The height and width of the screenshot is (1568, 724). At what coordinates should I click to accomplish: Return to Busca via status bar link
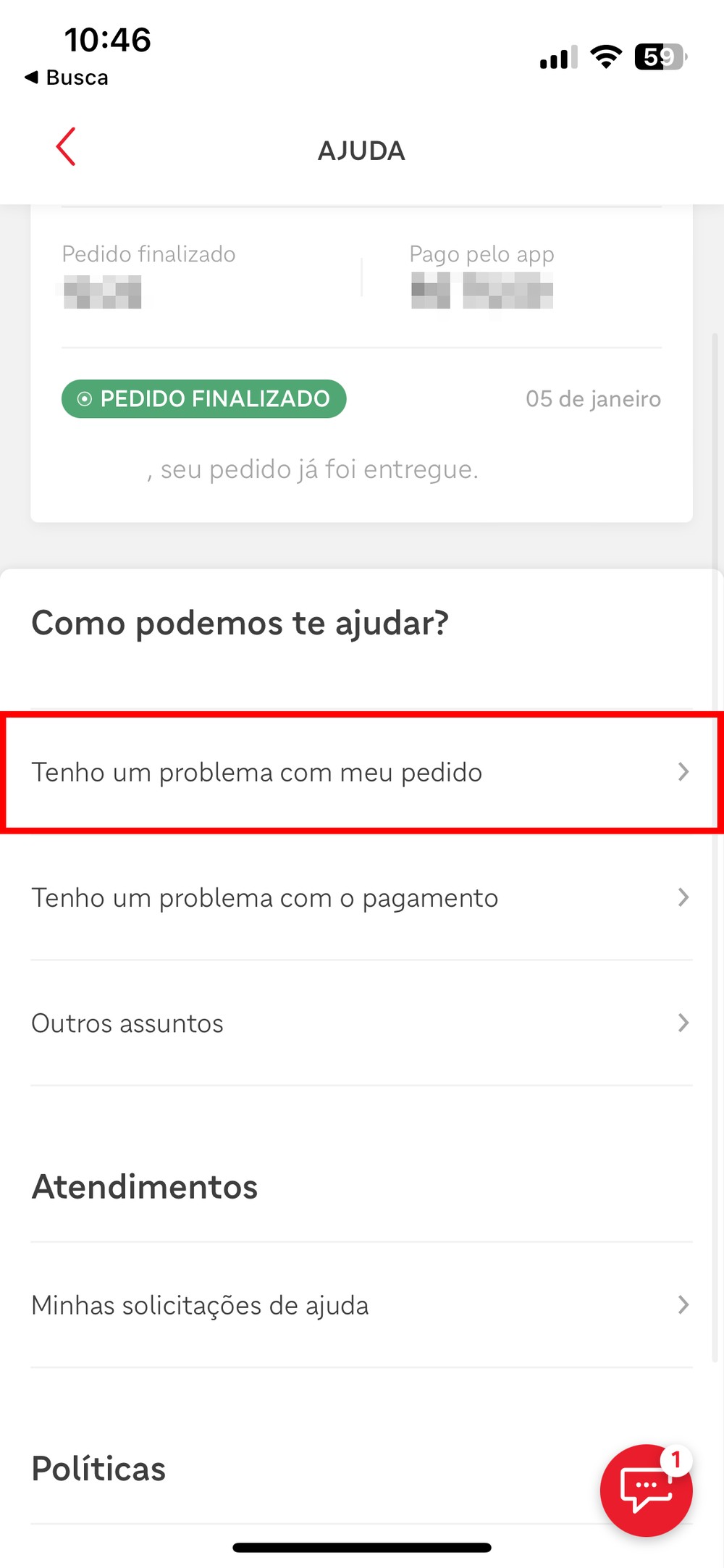[67, 77]
